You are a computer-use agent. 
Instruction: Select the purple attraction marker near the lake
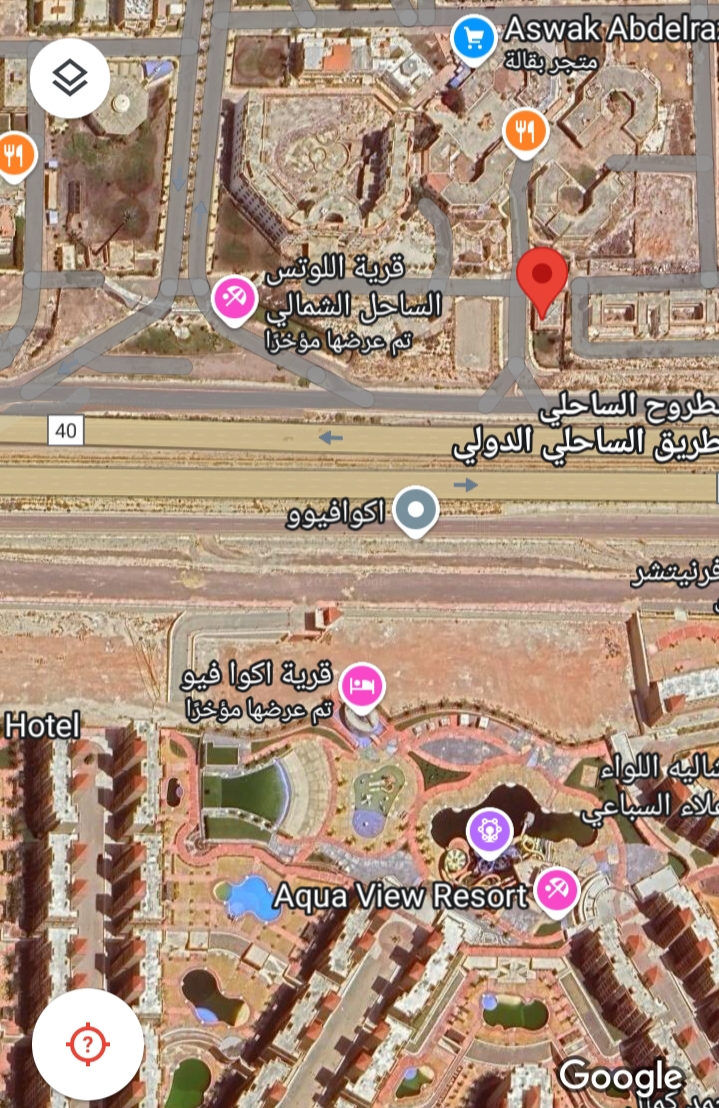click(490, 831)
